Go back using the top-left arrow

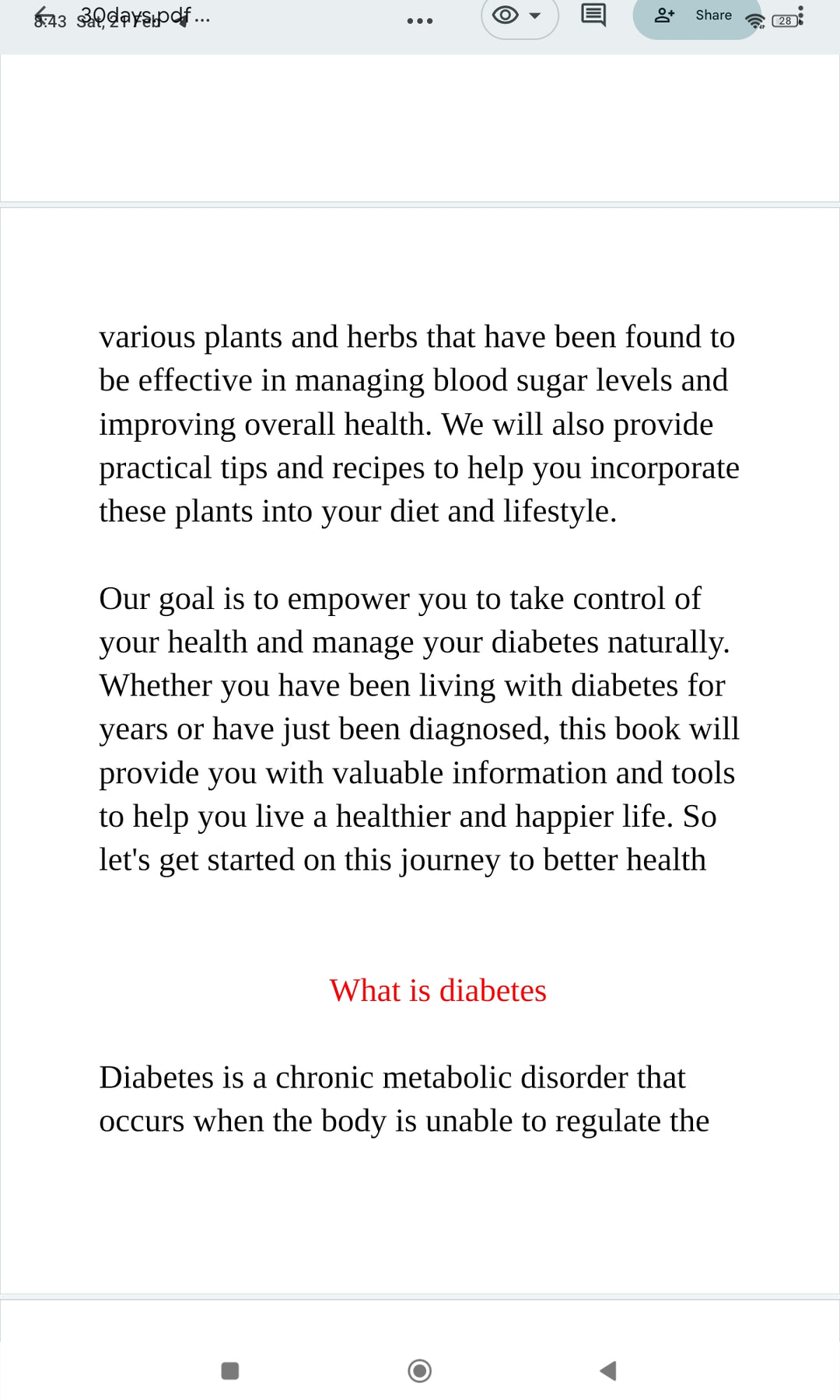(45, 16)
